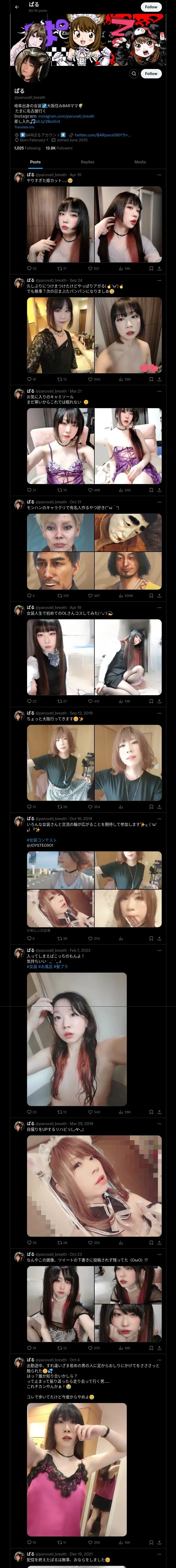Open the #女装コンテスト hashtag
The height and width of the screenshot is (1568, 176).
(41, 840)
